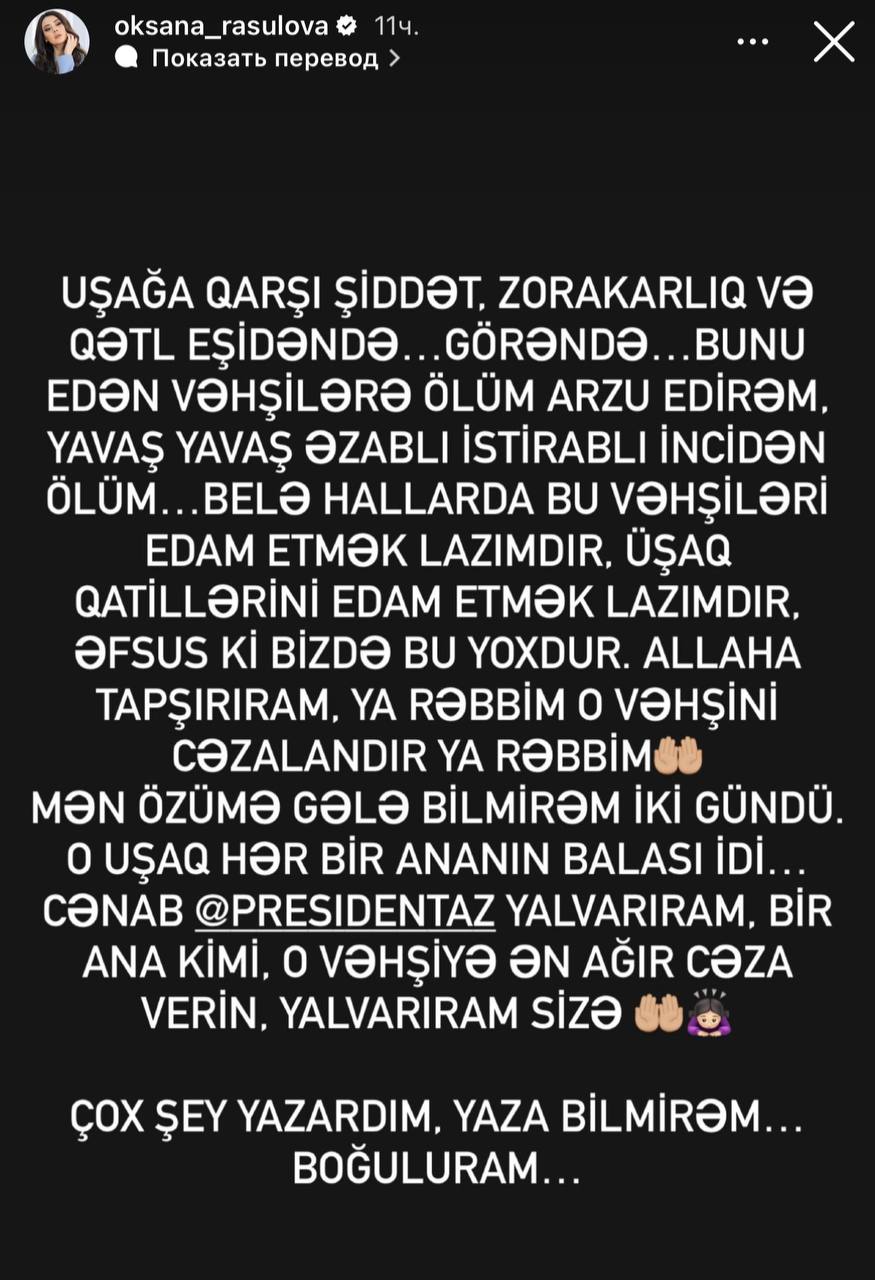Image resolution: width=875 pixels, height=1280 pixels.
Task: Show translation of the story text
Action: point(264,58)
